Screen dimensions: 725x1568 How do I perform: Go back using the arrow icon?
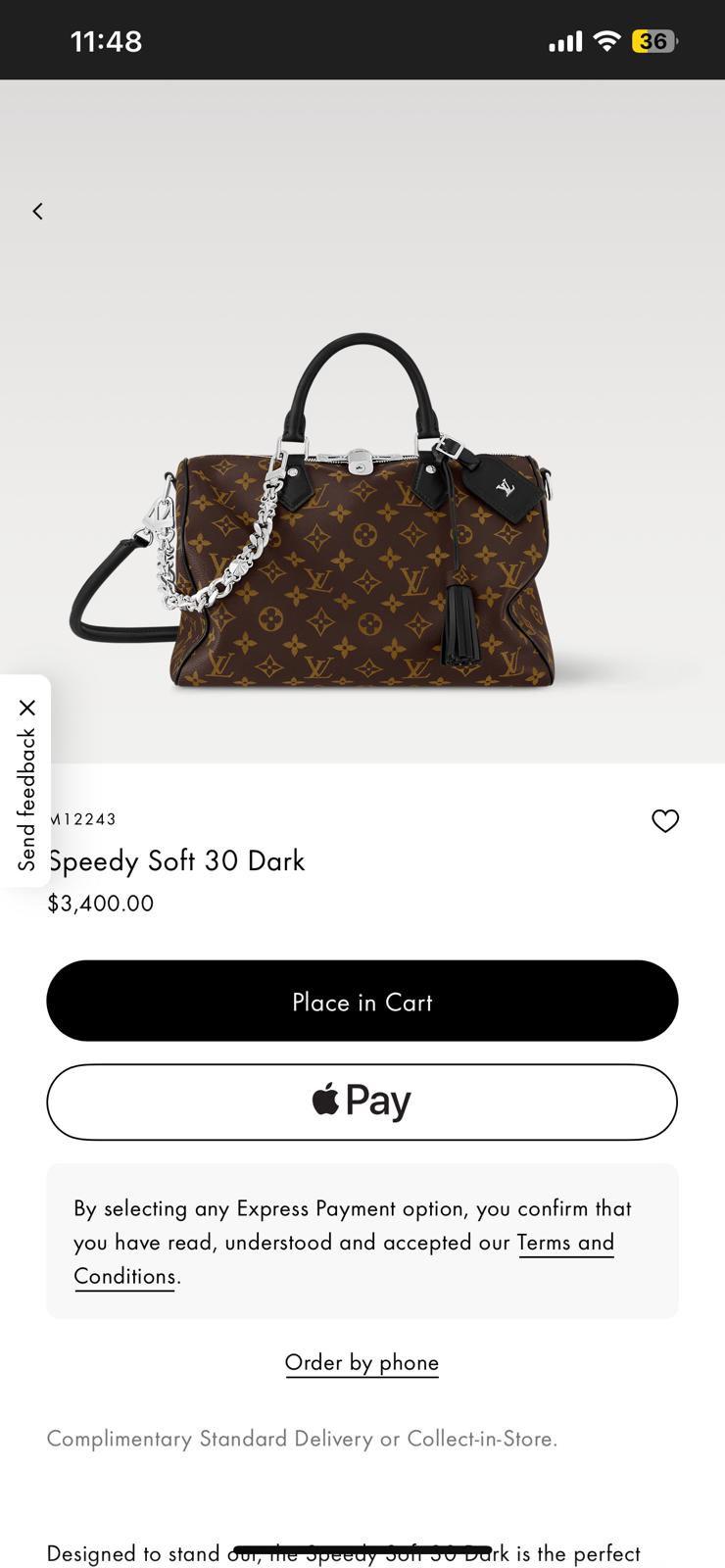click(x=37, y=211)
